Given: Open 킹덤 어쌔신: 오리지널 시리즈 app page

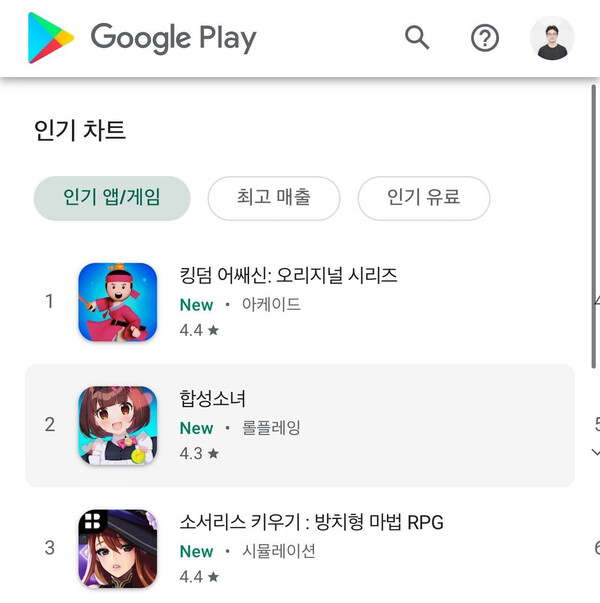Looking at the screenshot, I should click(x=288, y=275).
